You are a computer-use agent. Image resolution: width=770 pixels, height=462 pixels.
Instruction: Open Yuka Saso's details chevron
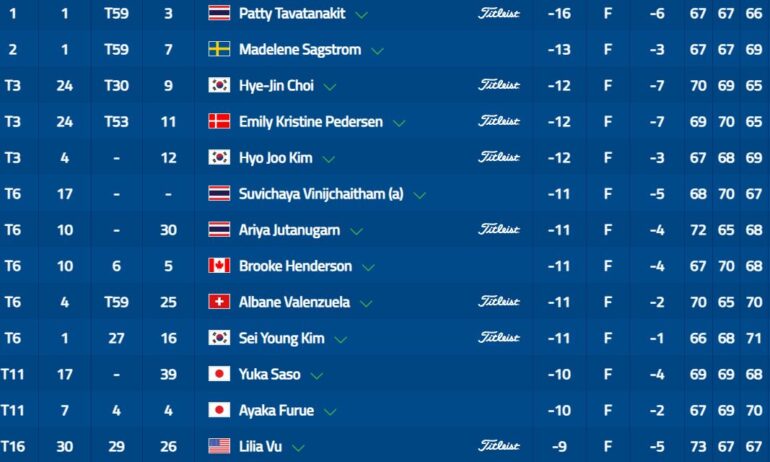coord(317,375)
